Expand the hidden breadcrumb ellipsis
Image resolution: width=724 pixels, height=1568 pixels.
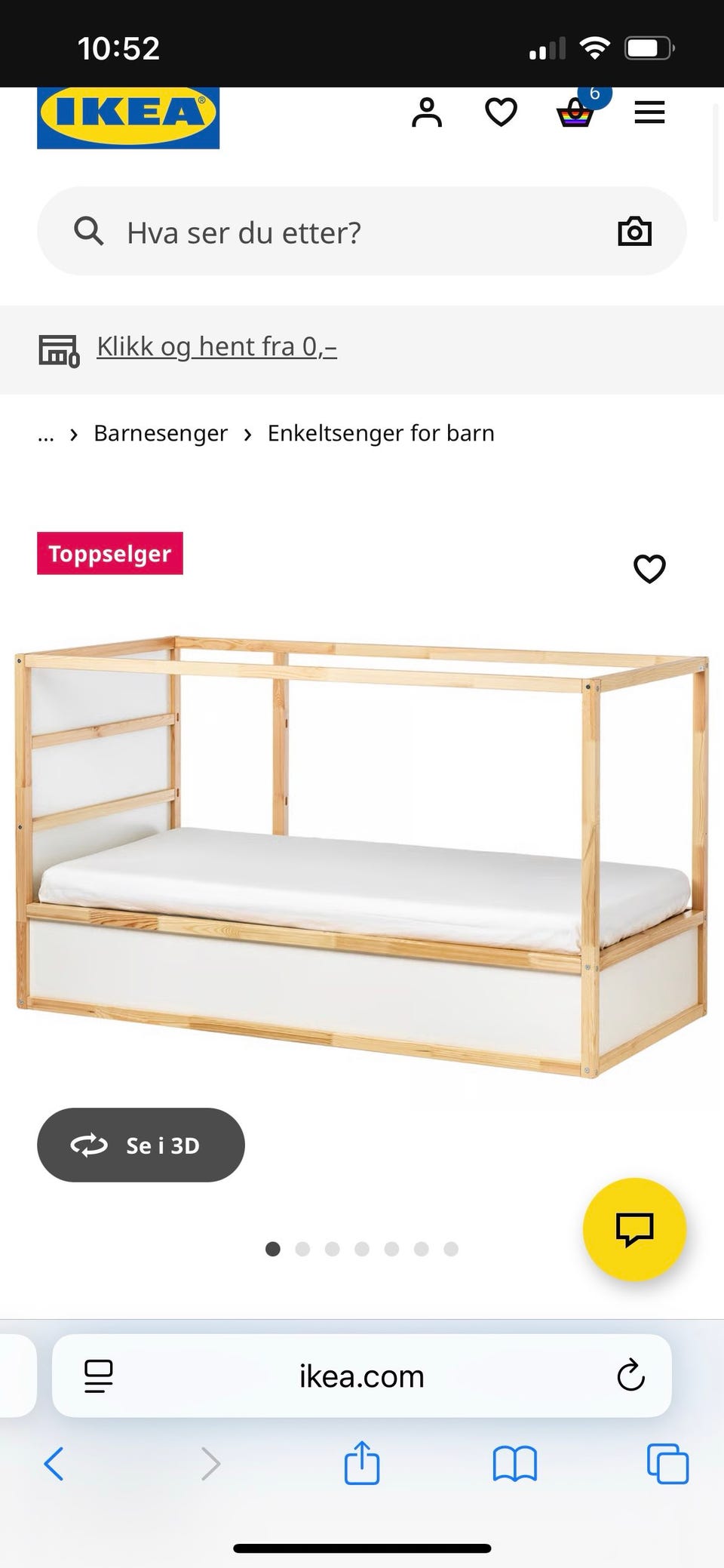pos(46,433)
